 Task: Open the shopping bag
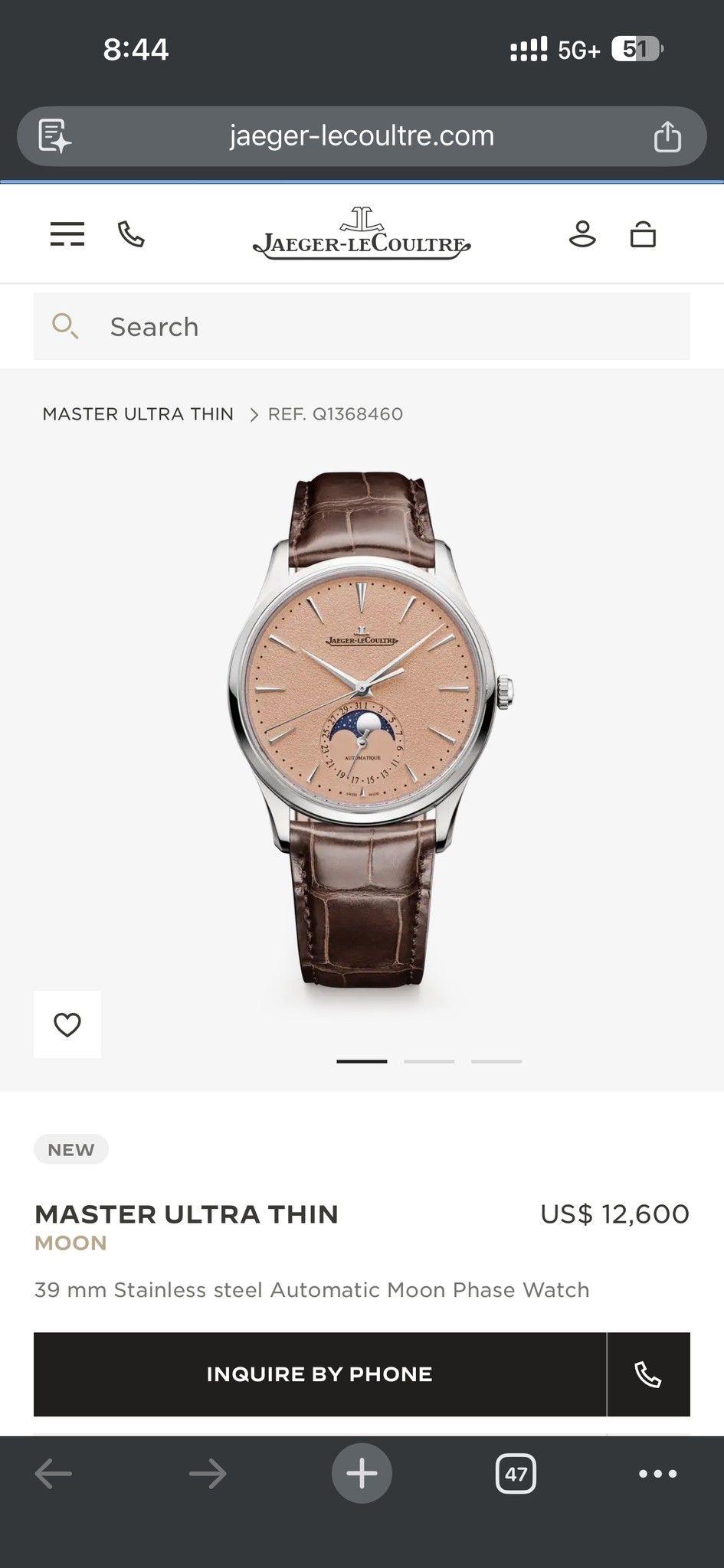(643, 234)
